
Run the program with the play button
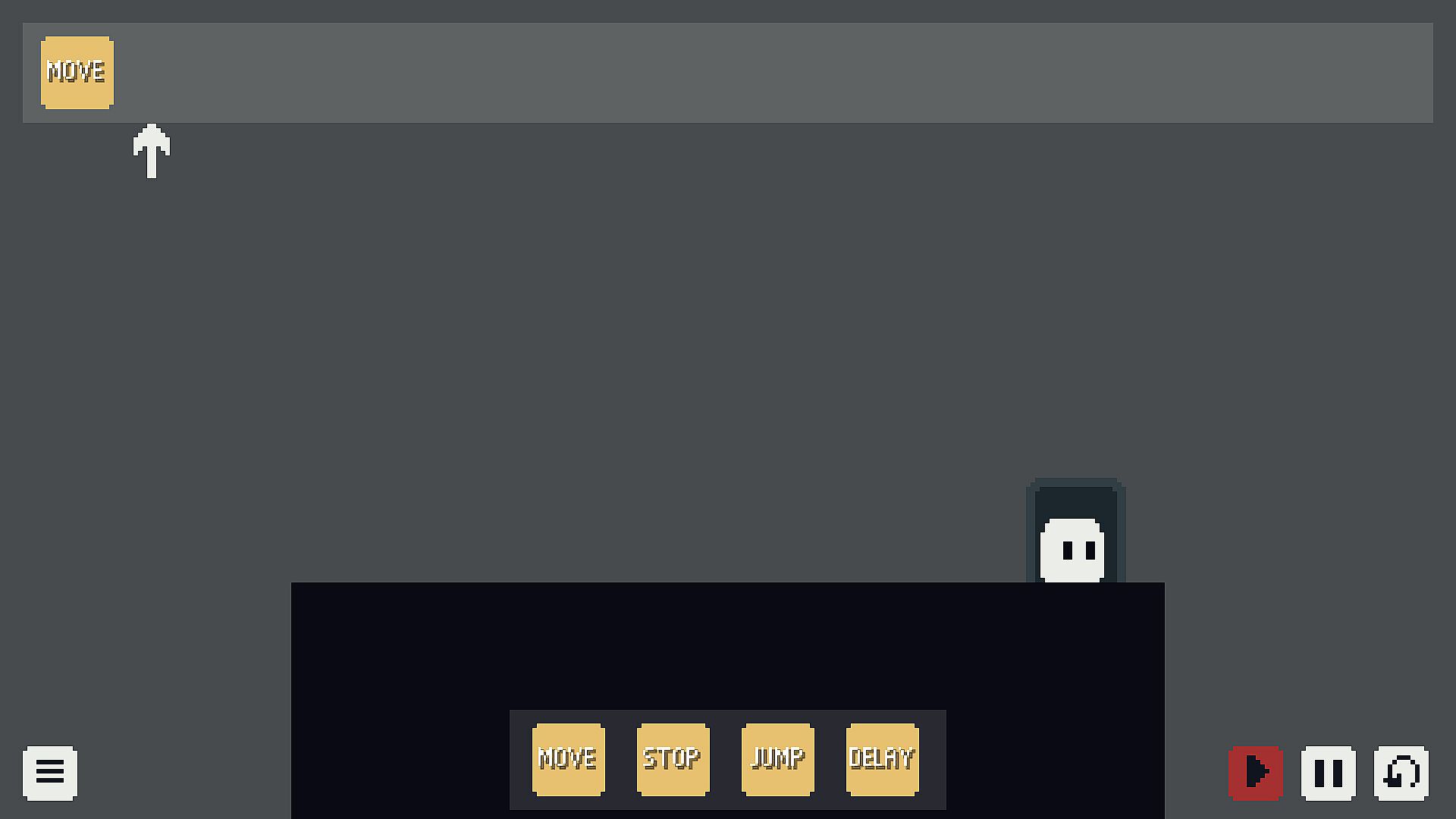pyautogui.click(x=1256, y=773)
